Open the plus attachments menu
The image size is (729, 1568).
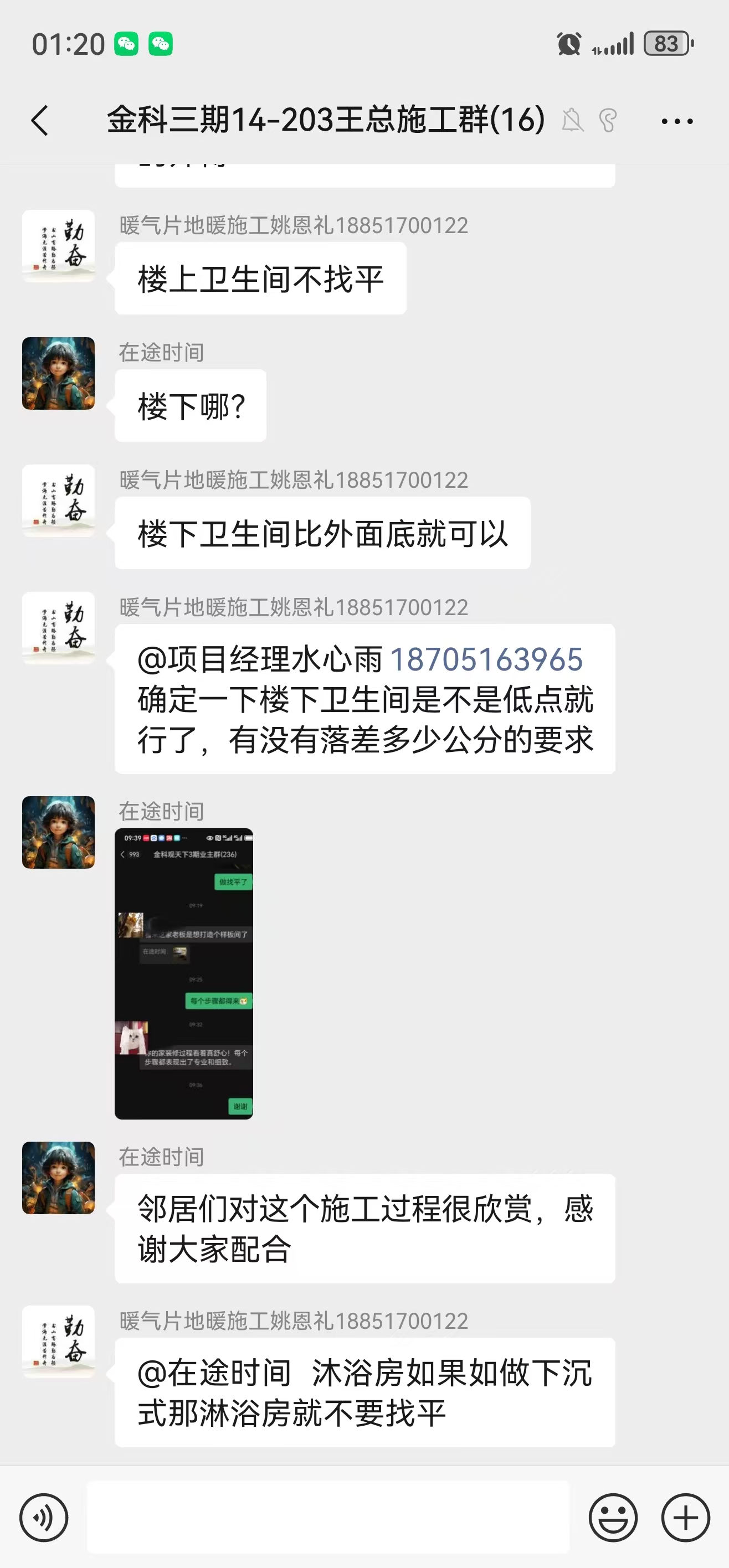[x=685, y=1518]
